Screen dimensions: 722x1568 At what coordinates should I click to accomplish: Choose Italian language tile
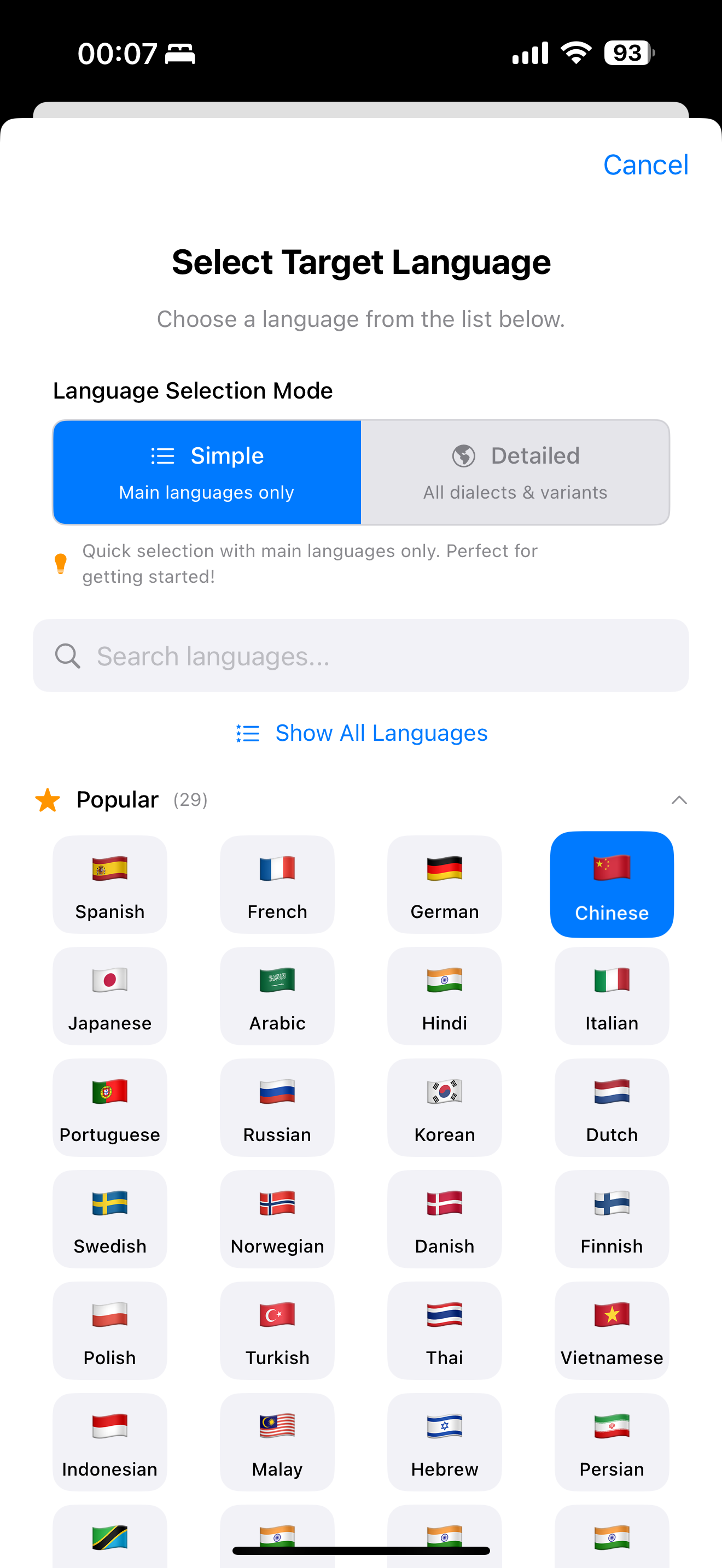(612, 996)
